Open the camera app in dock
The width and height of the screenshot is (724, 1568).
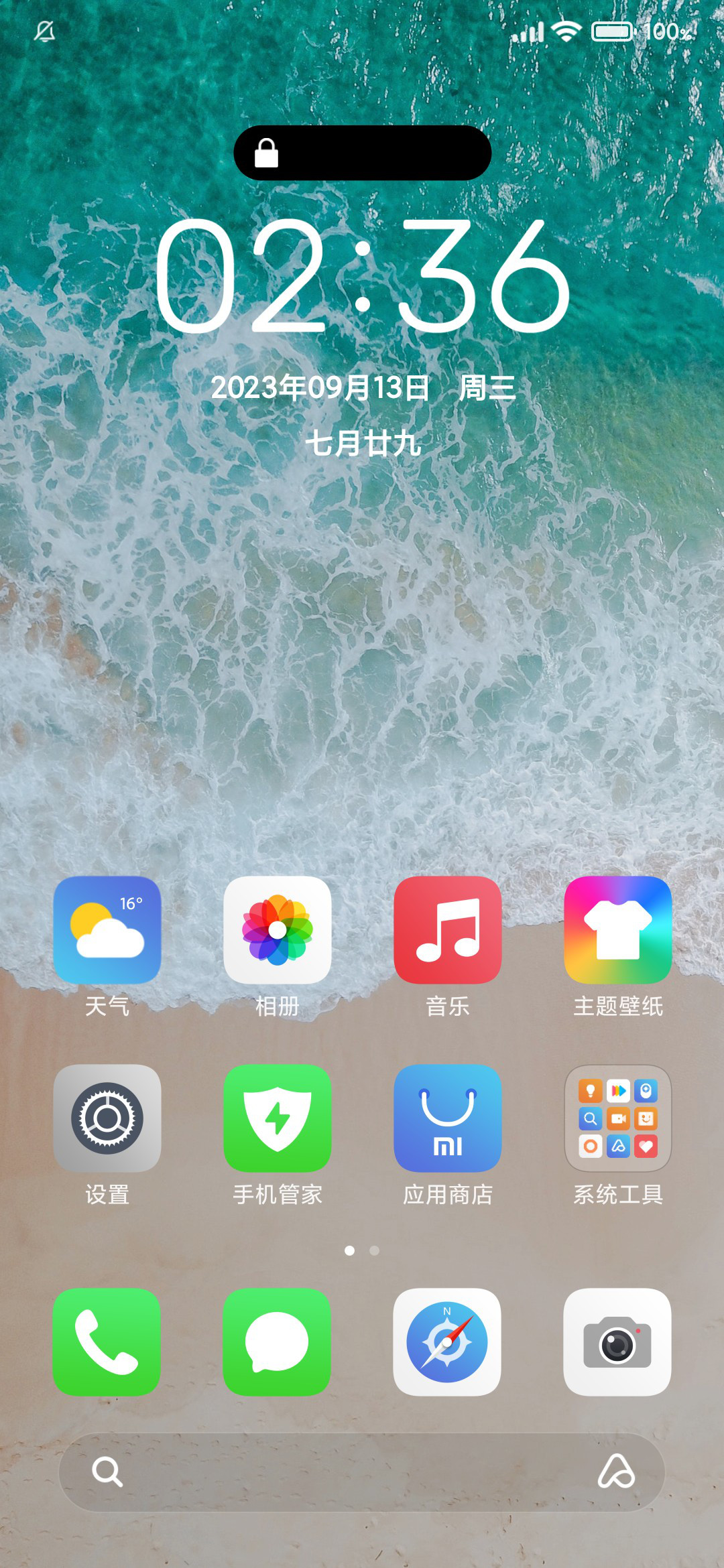pos(617,1342)
